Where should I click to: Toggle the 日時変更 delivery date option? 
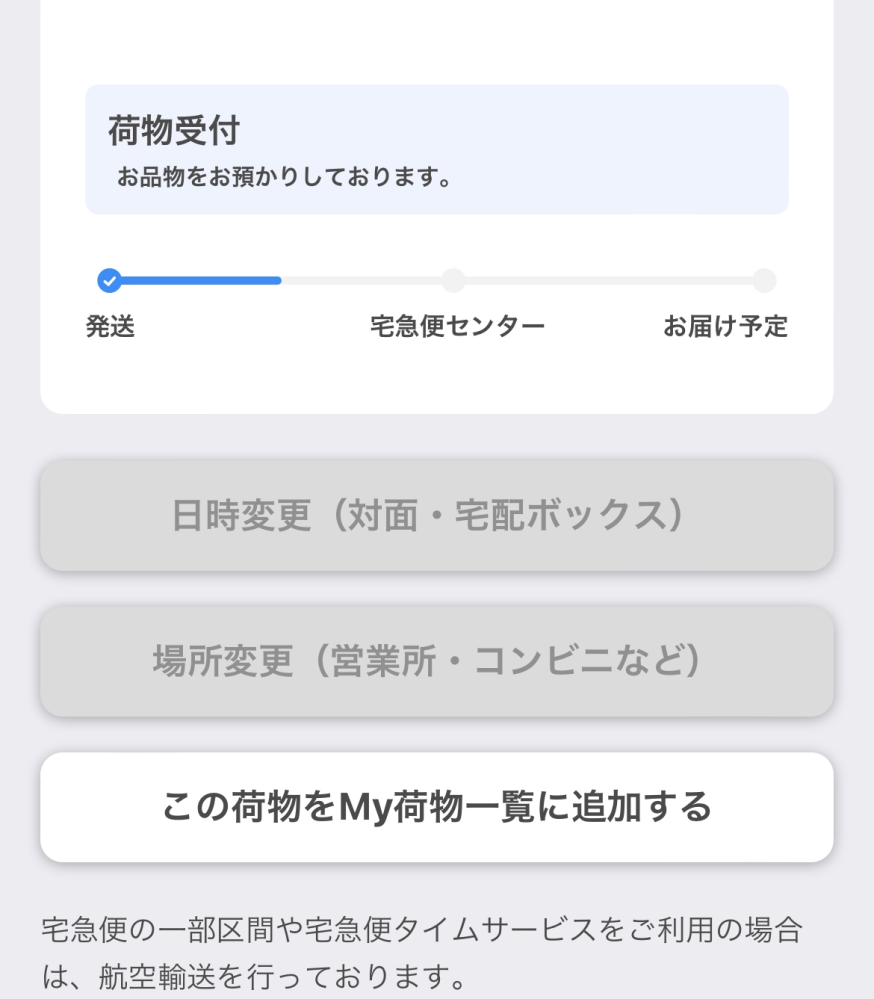click(437, 517)
